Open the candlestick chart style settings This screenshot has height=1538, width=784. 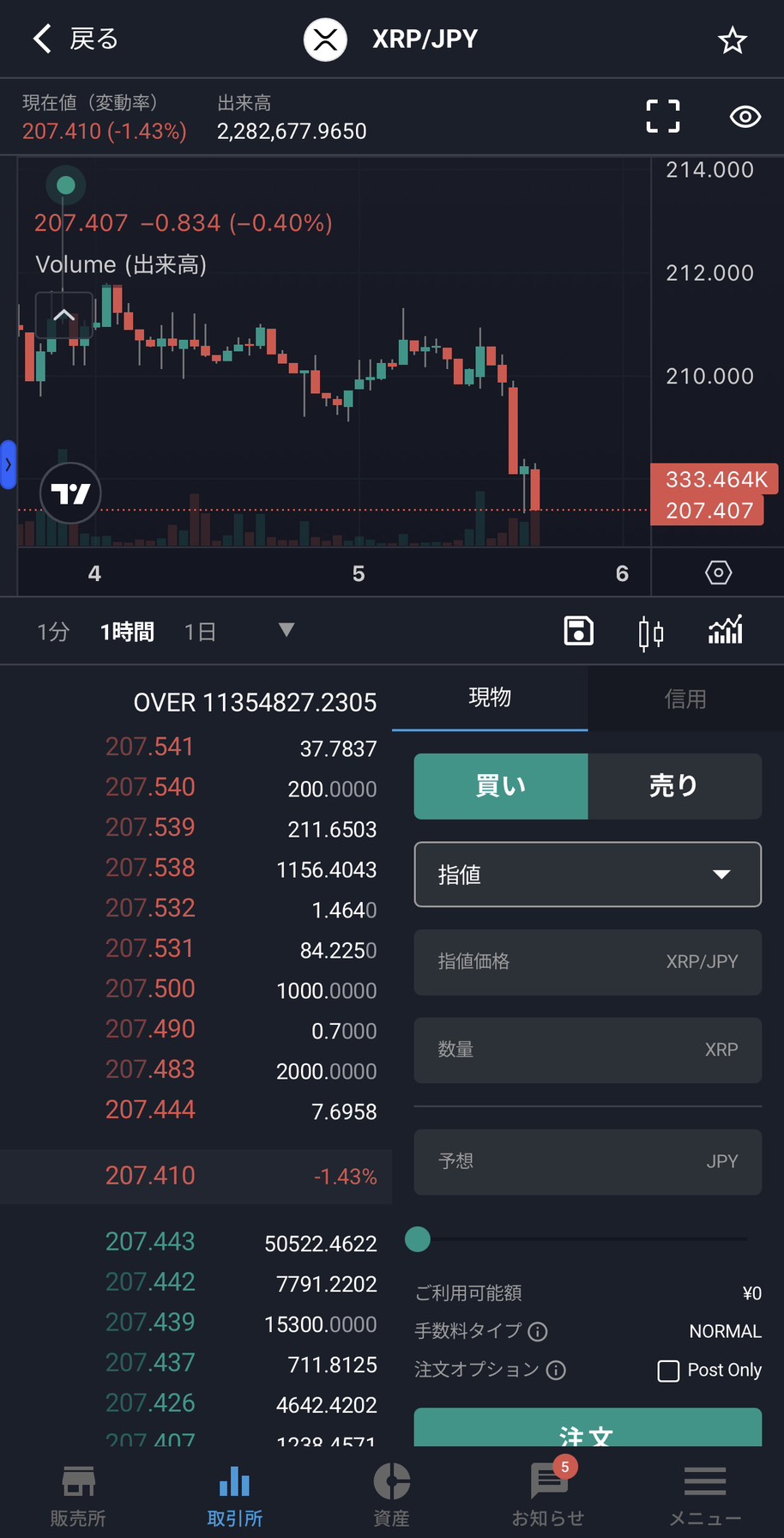[650, 631]
